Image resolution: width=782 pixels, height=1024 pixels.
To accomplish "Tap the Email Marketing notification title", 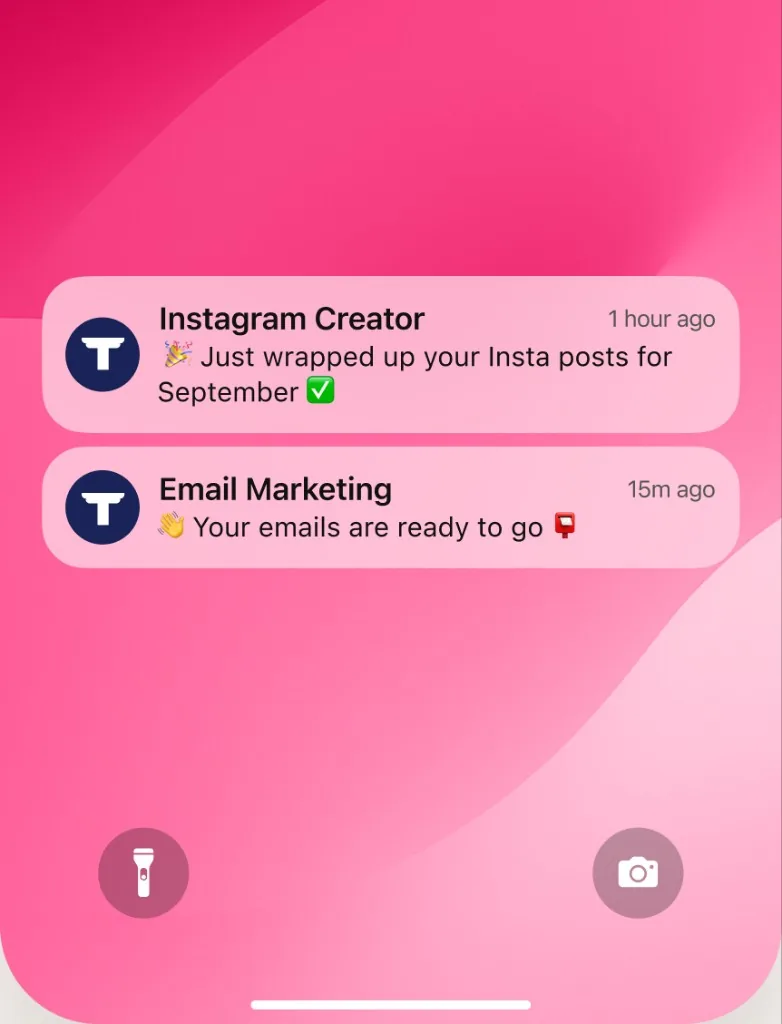I will coord(275,490).
